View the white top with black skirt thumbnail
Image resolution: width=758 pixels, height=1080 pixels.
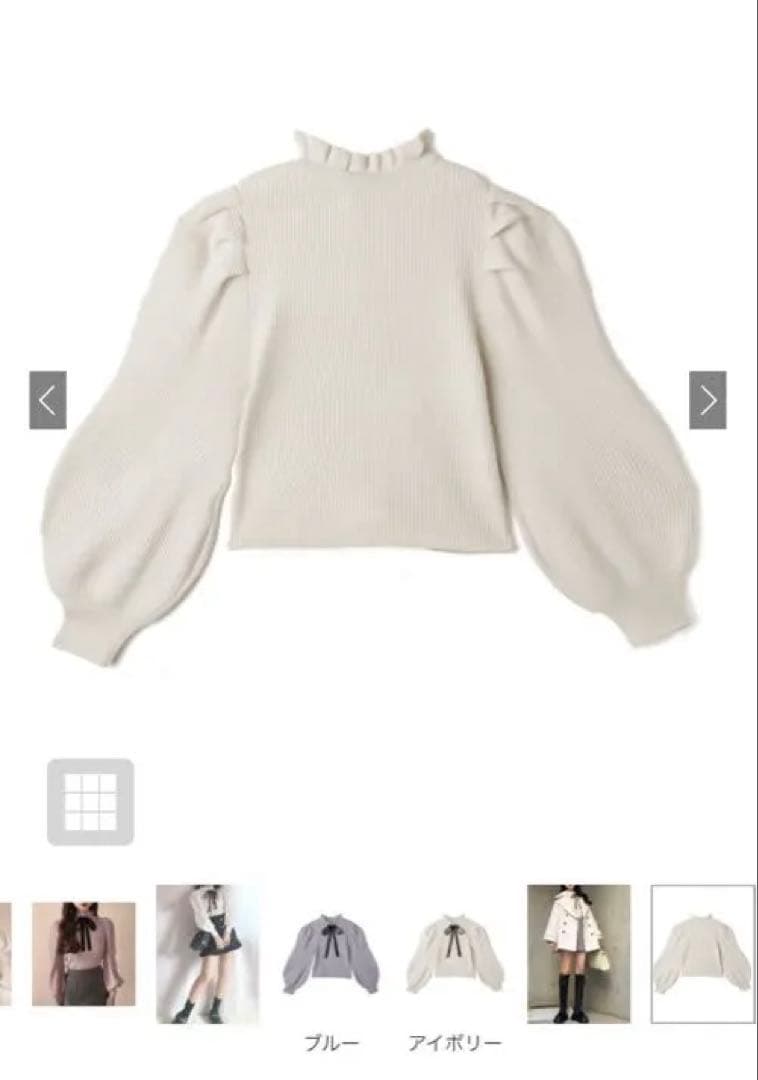(x=207, y=953)
